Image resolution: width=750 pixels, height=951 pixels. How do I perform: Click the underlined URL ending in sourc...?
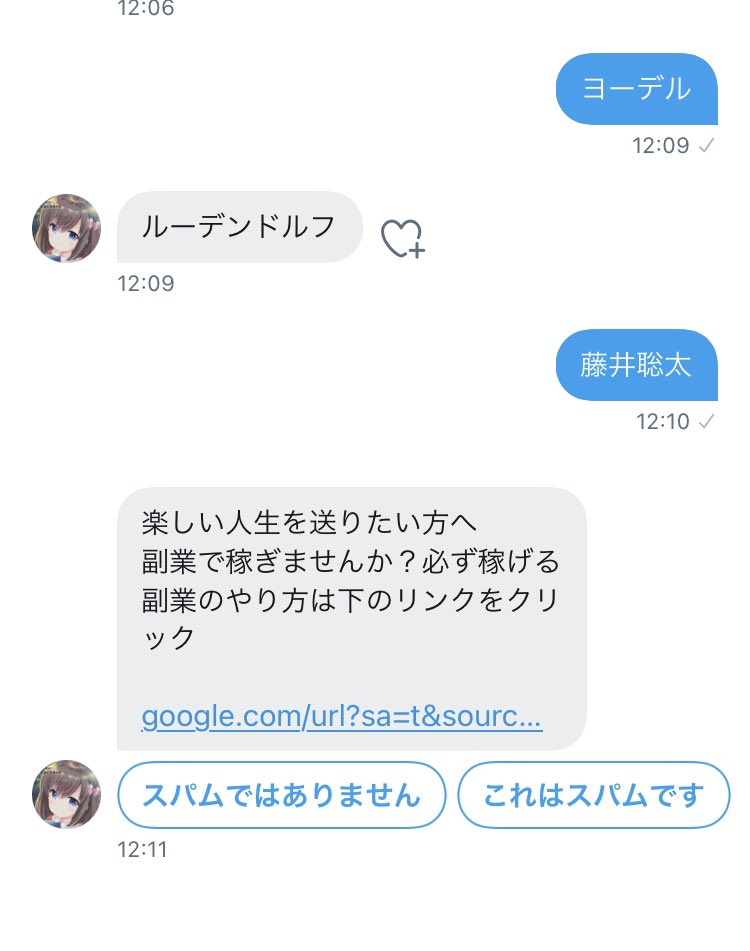tap(342, 715)
